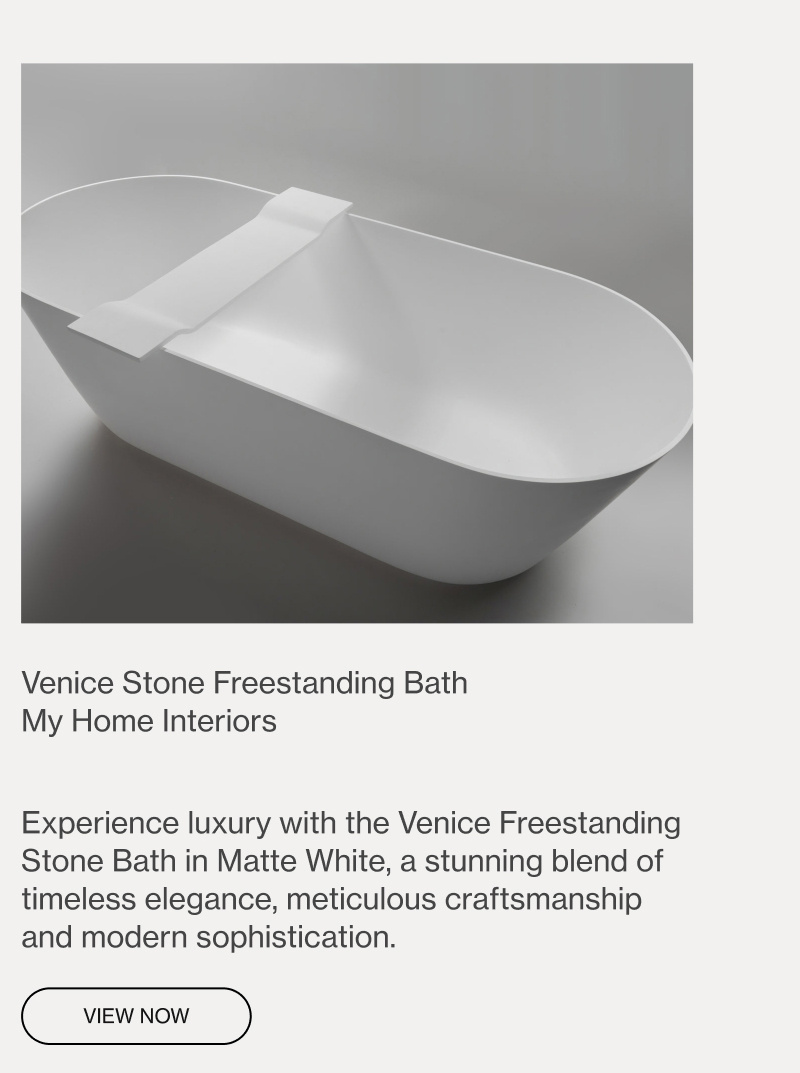Tap the VIEW NOW button
800x1073 pixels.
coord(136,1016)
